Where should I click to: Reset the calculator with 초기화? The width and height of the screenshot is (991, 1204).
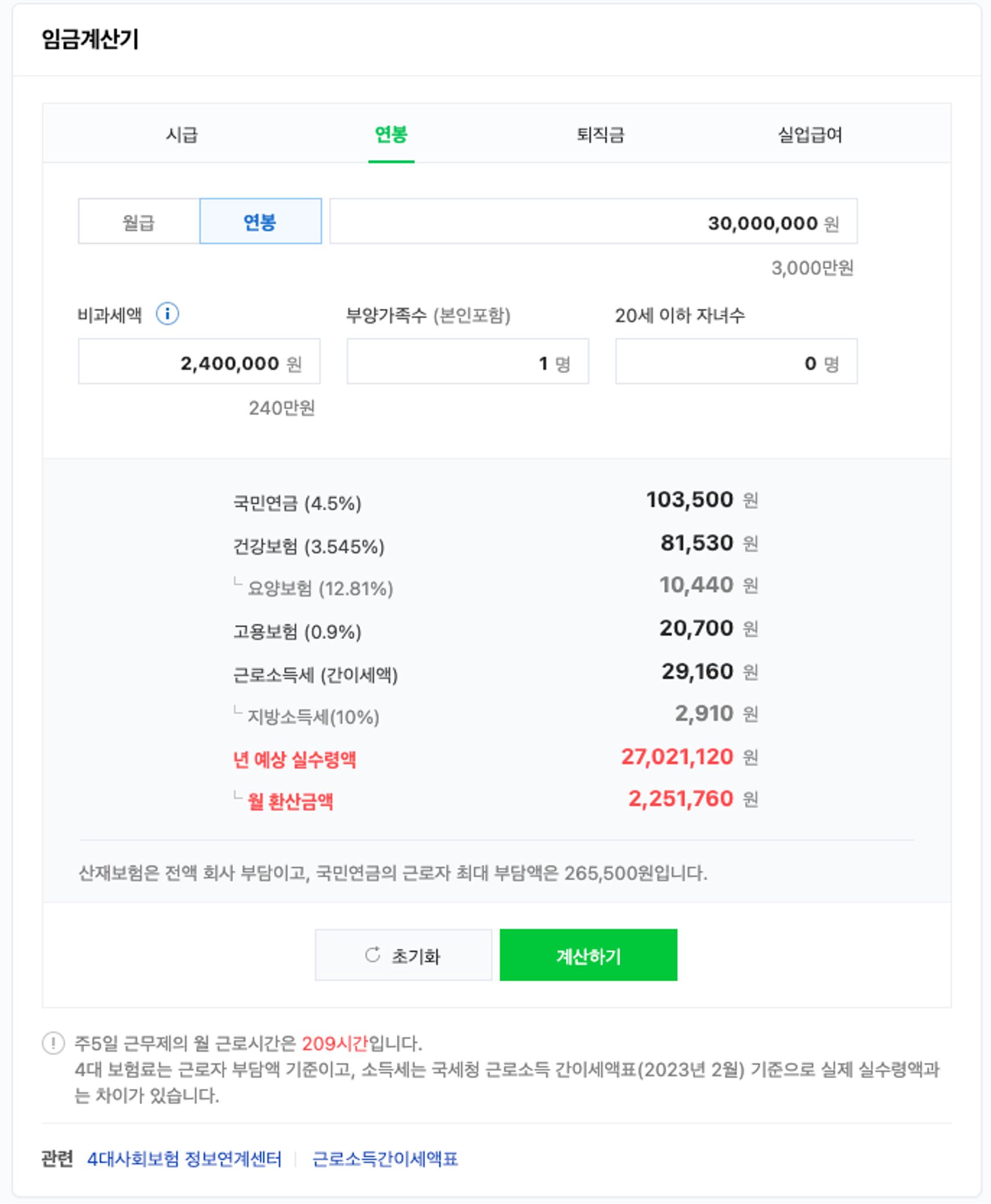(403, 956)
